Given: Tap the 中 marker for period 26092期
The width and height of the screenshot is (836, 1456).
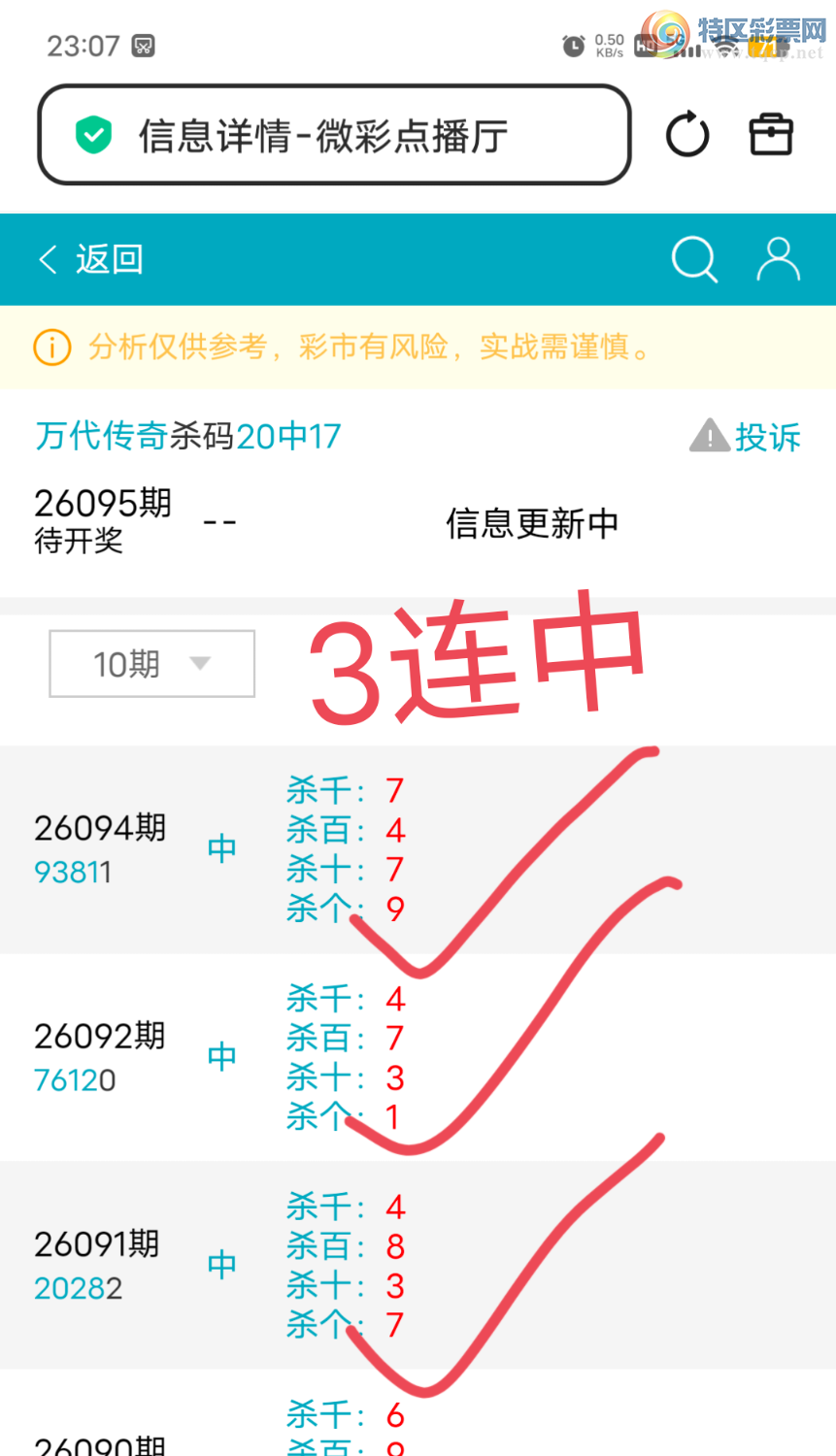Looking at the screenshot, I should pyautogui.click(x=221, y=1056).
